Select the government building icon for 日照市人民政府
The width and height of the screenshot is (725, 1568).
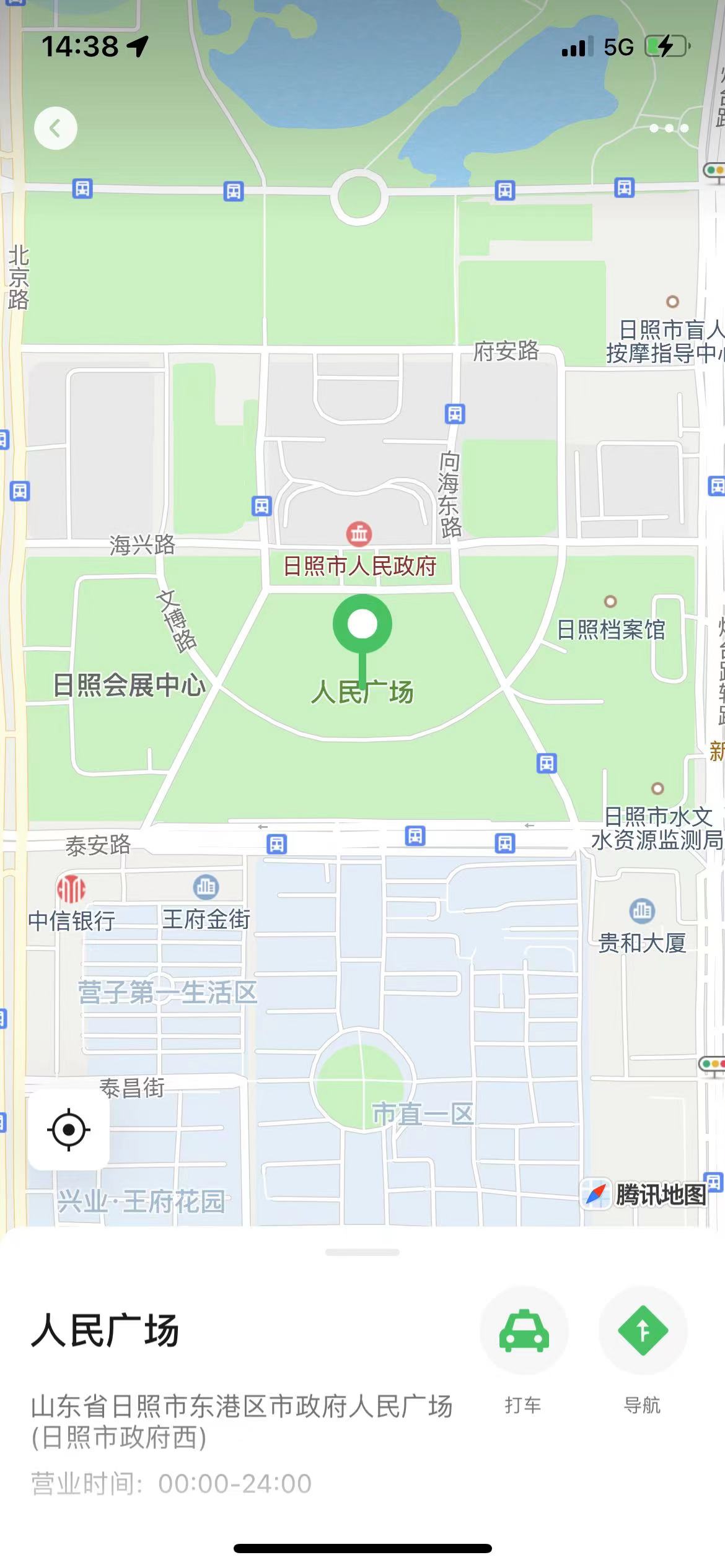click(359, 534)
